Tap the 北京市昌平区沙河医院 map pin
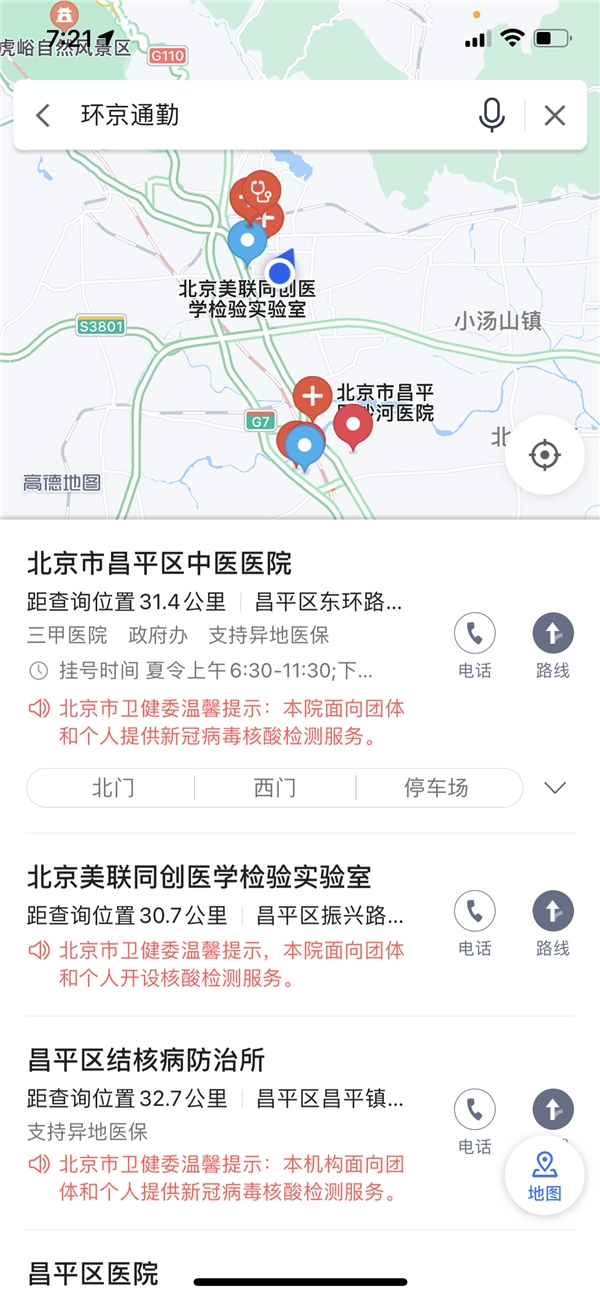The height and width of the screenshot is (1298, 600). 313,397
